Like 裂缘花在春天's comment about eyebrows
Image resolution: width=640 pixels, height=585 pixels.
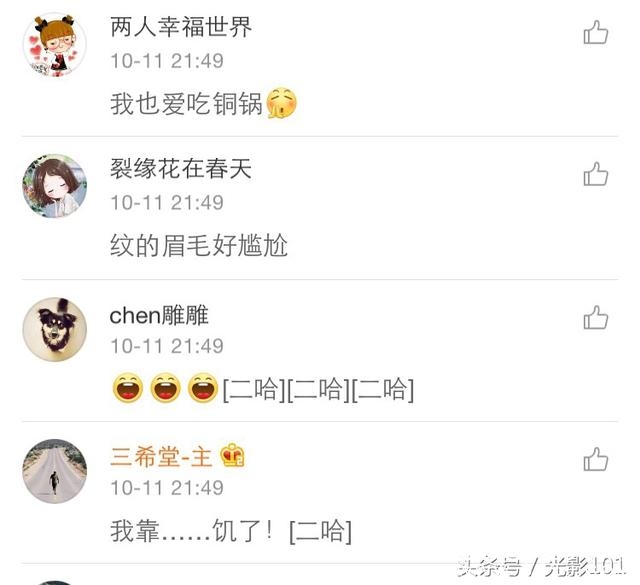pyautogui.click(x=596, y=175)
